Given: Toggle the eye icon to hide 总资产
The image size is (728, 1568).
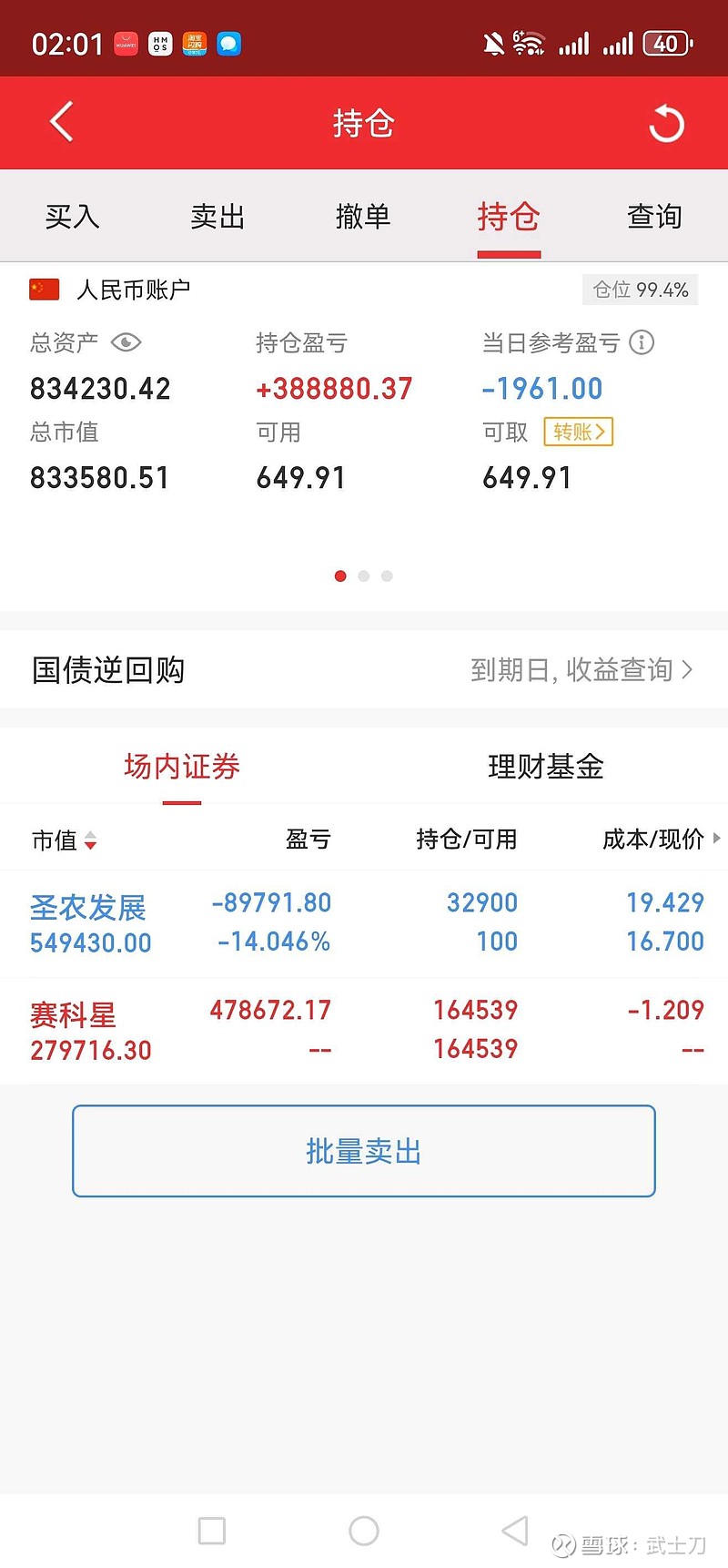Looking at the screenshot, I should pos(126,342).
